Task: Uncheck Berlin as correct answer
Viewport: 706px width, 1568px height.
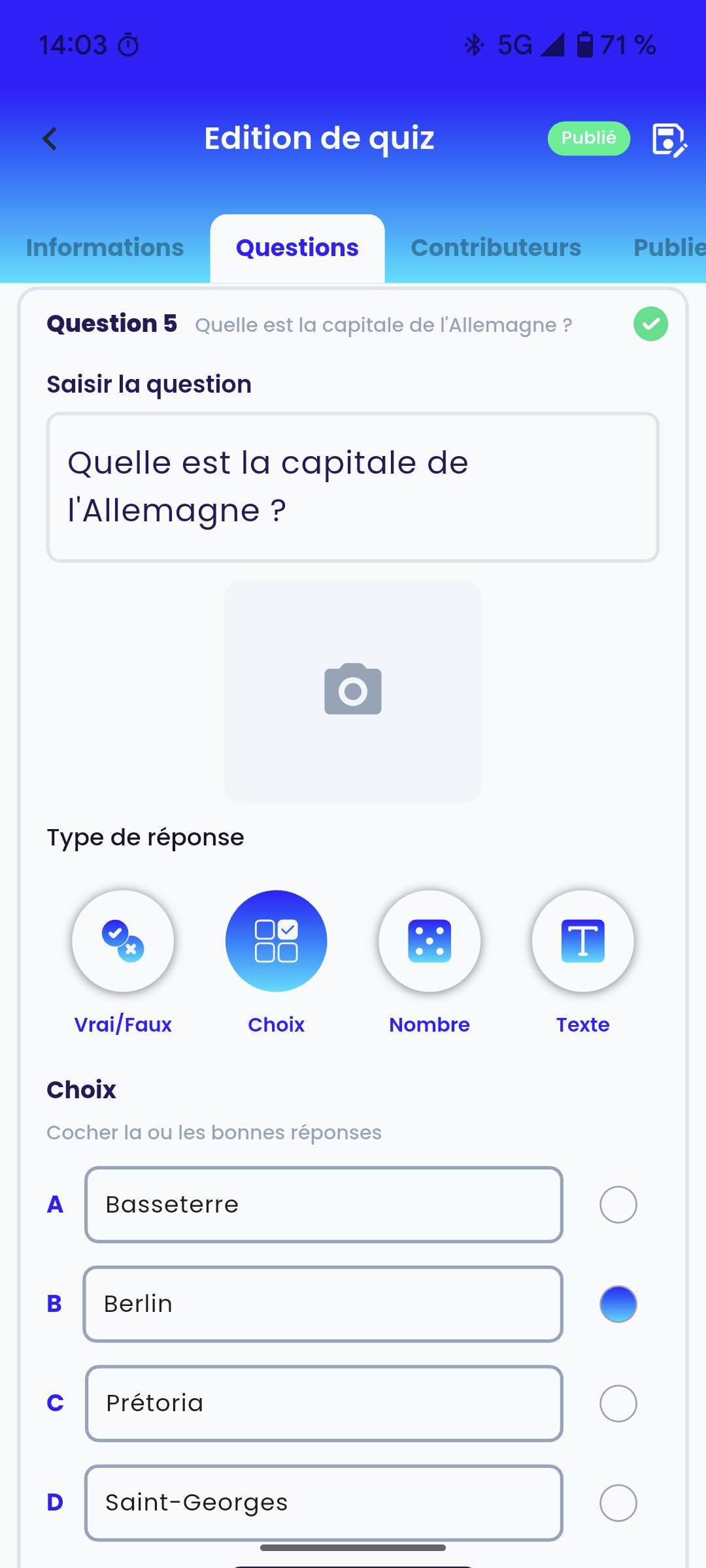Action: pos(618,1304)
